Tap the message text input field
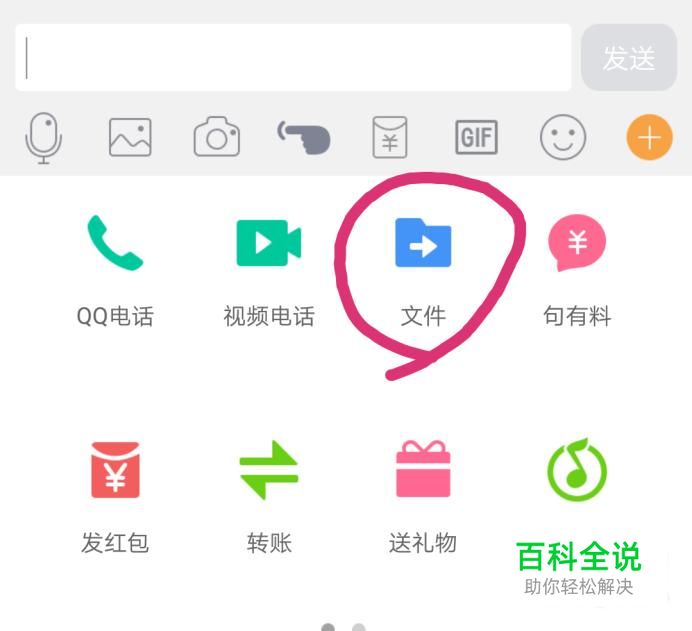Image resolution: width=692 pixels, height=631 pixels. [x=293, y=58]
